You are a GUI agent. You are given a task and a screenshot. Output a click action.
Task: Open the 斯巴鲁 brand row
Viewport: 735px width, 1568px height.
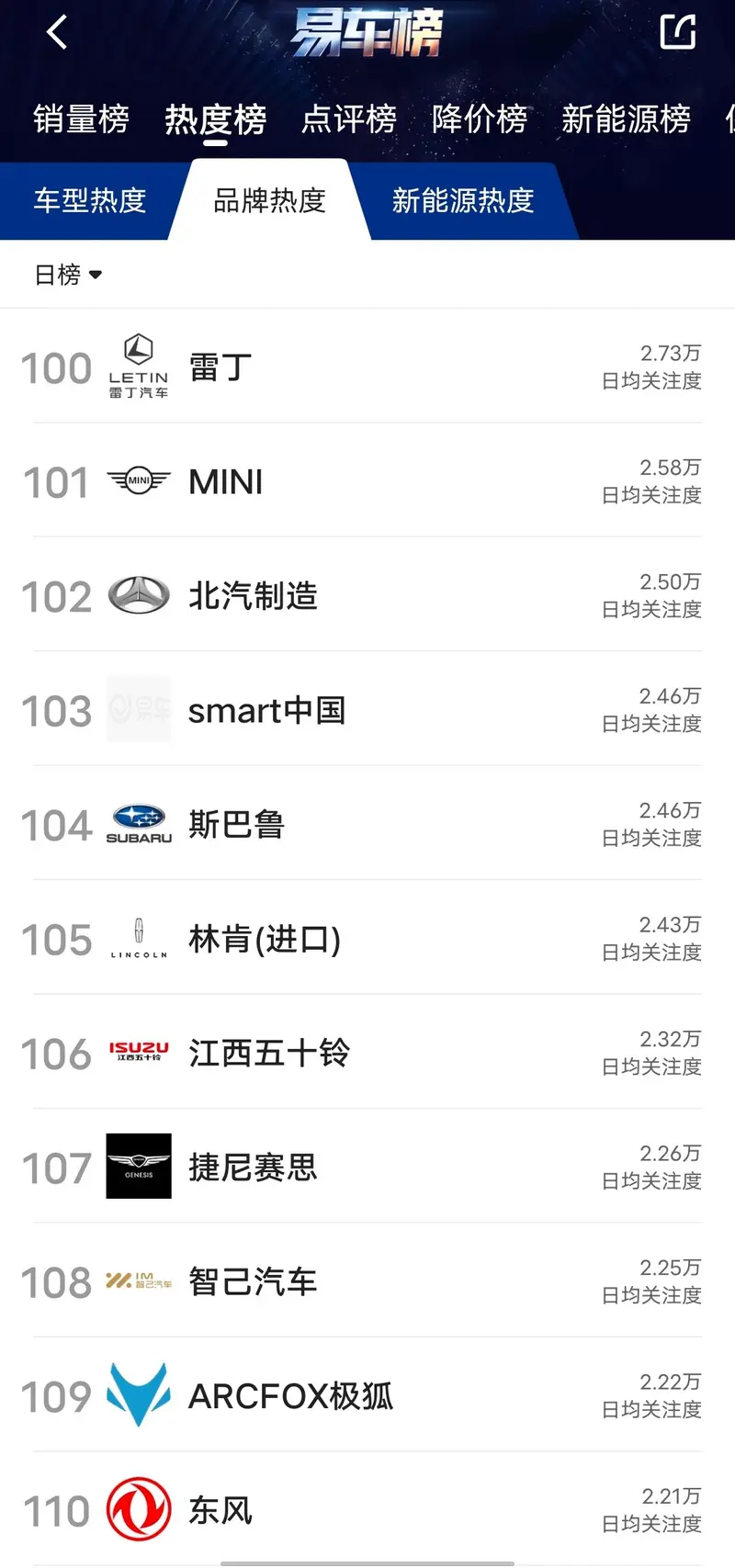tap(367, 824)
